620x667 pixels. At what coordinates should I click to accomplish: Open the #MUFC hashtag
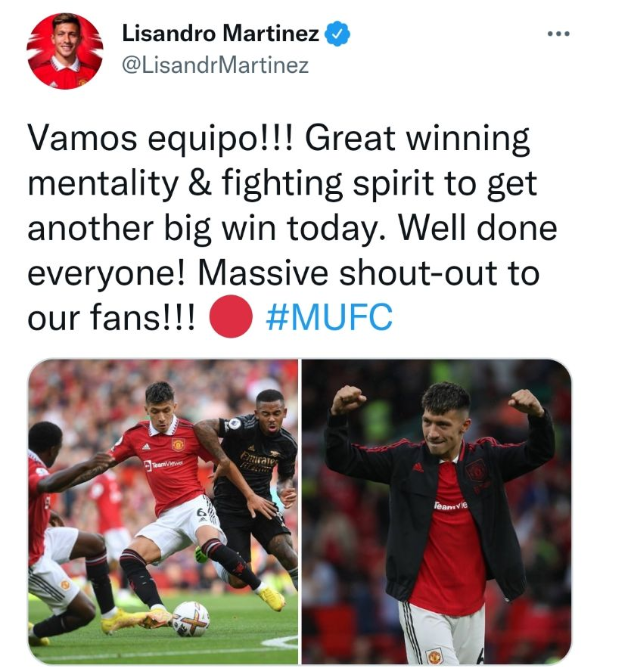coord(329,318)
